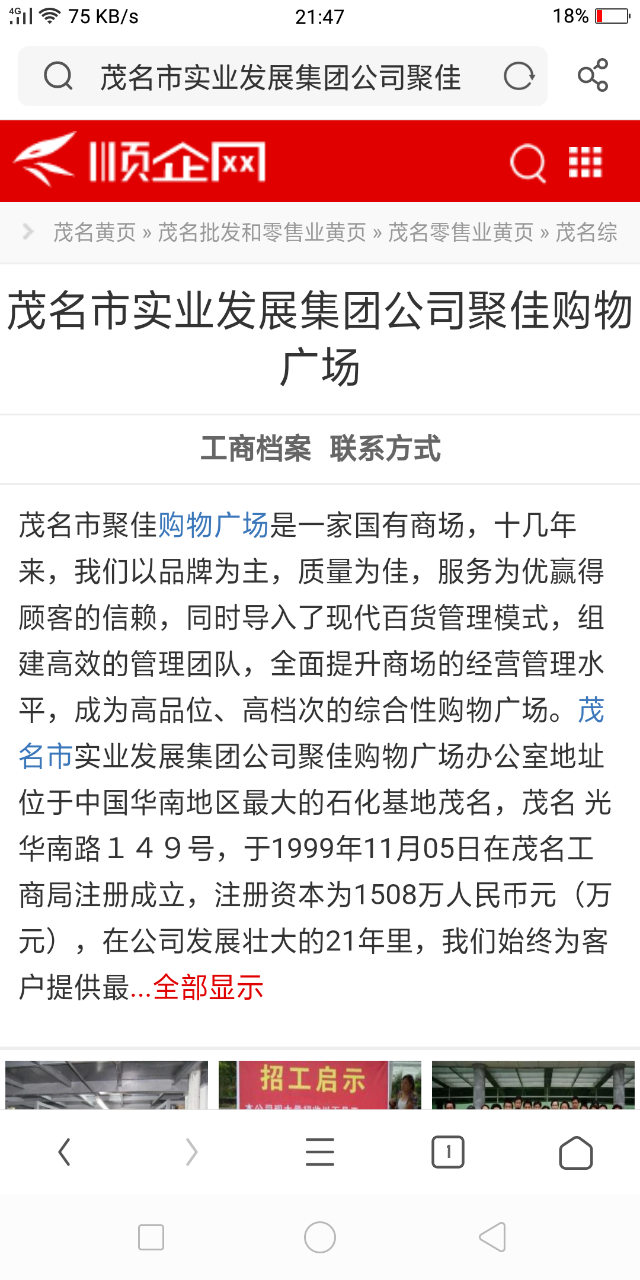Expand the text with 全部显示
Image resolution: width=640 pixels, height=1280 pixels.
pos(208,988)
